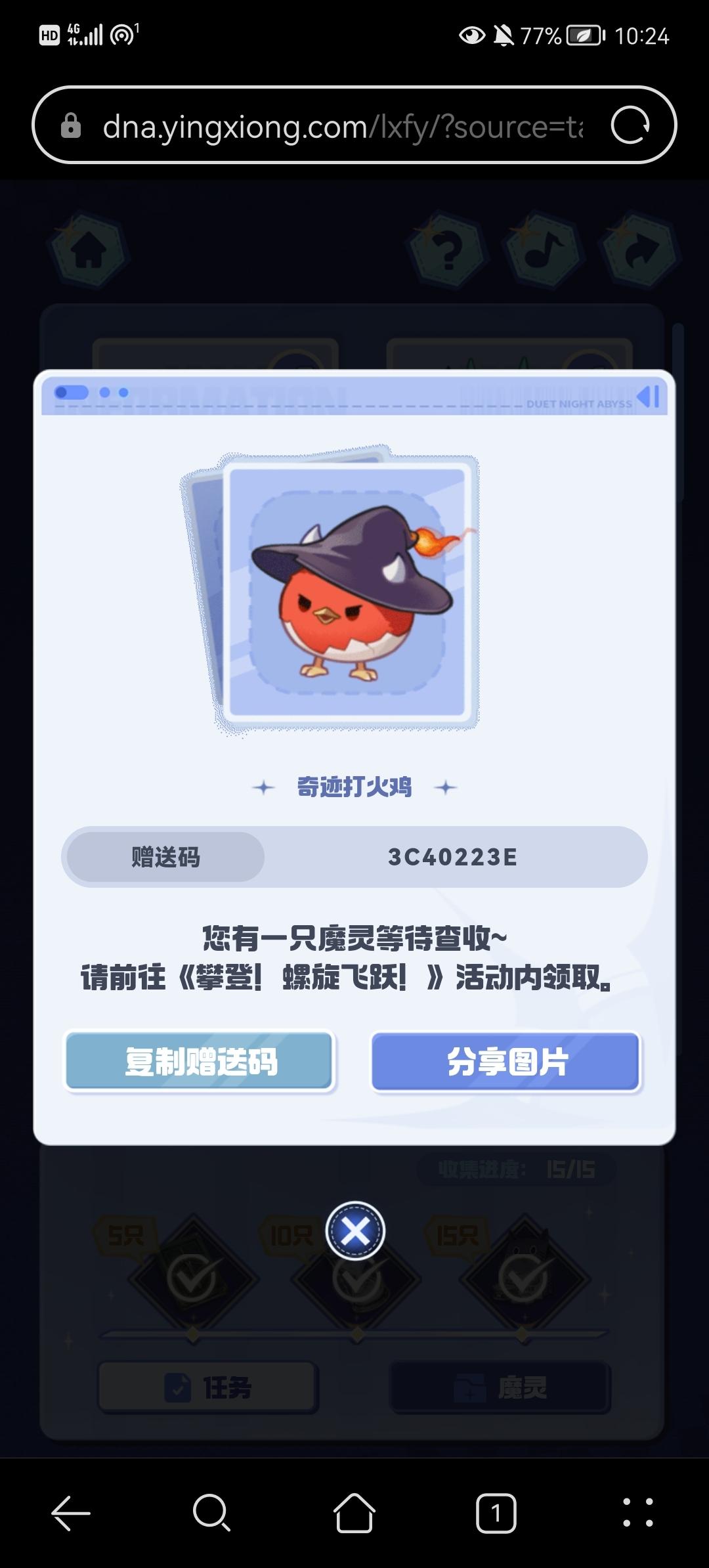Go back using the browser back arrow

pos(71,1513)
